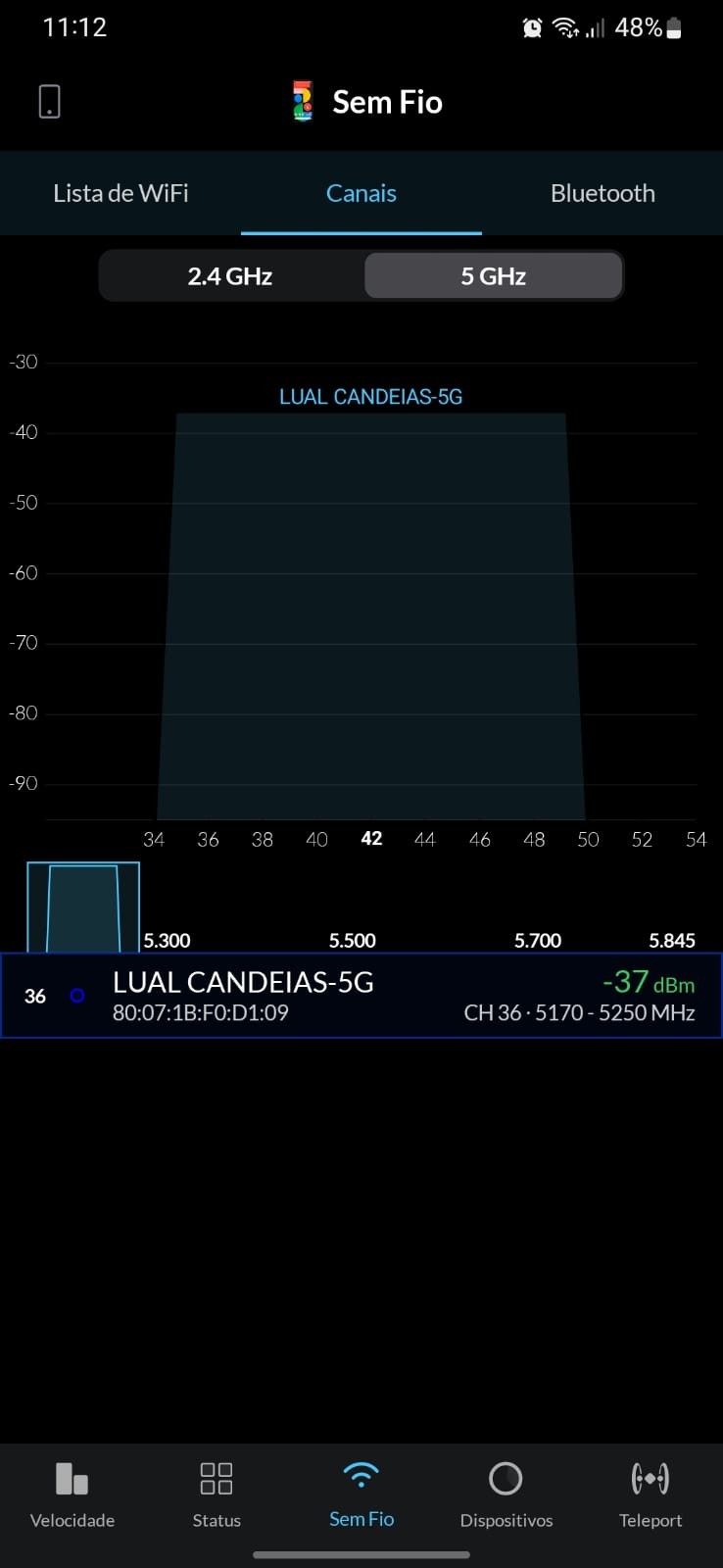Switch to the Lista de WiFi tab
Viewport: 723px width, 1568px height.
(x=120, y=193)
